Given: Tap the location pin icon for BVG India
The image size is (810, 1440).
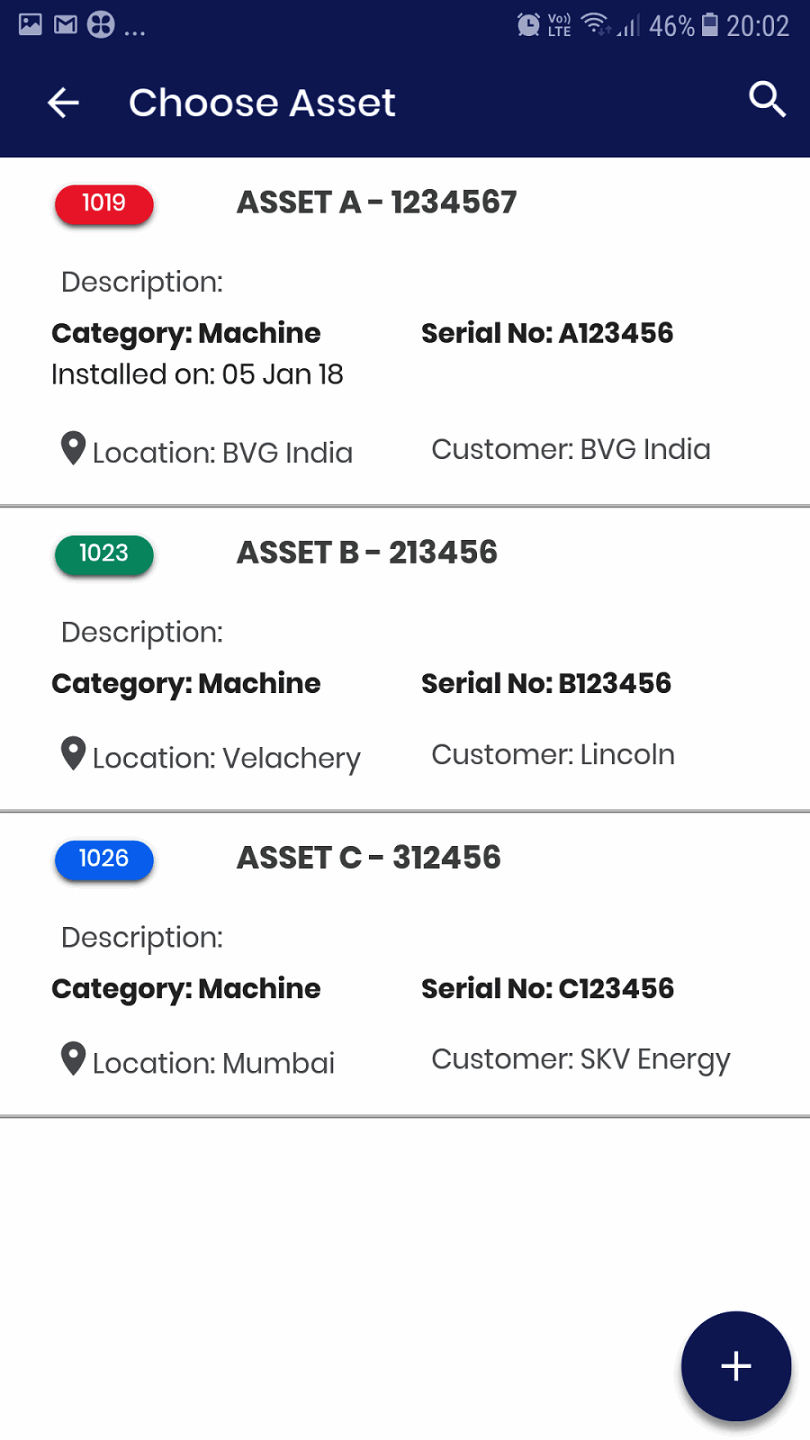Looking at the screenshot, I should pos(73,448).
